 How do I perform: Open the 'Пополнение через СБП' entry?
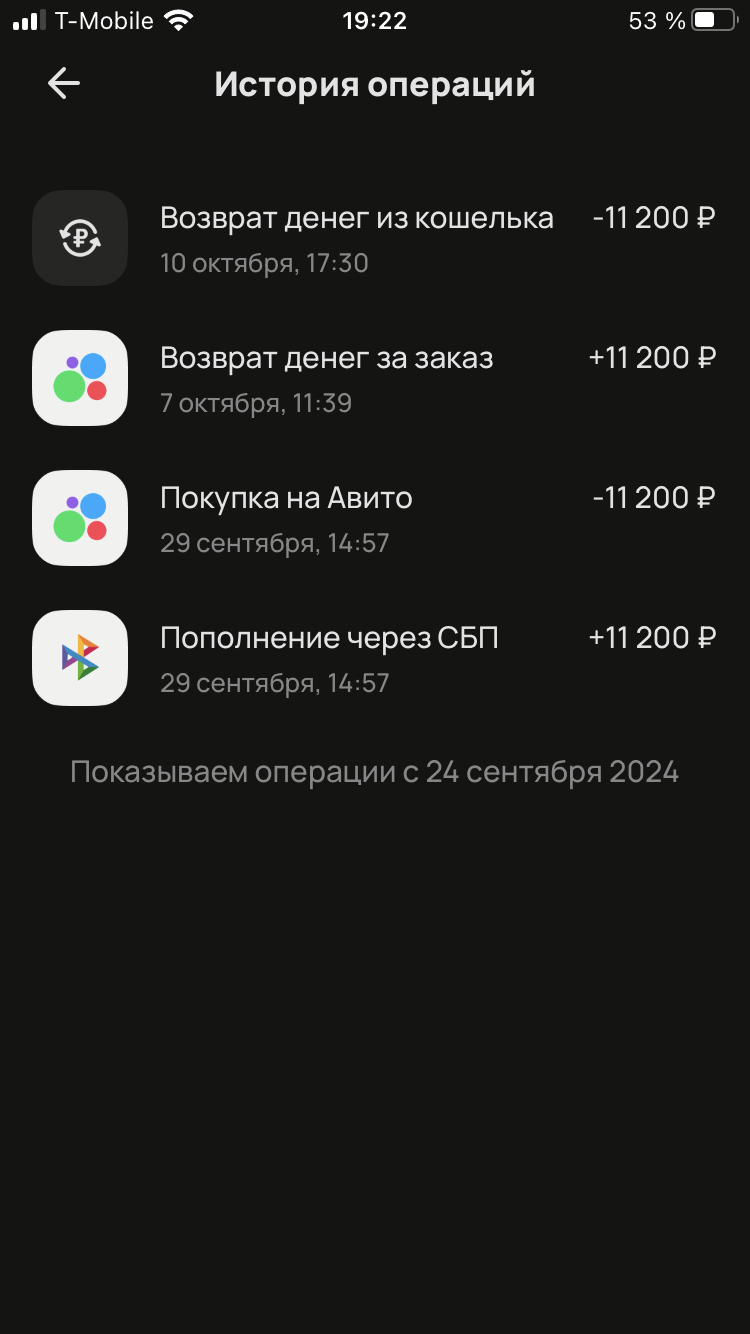pyautogui.click(x=375, y=658)
